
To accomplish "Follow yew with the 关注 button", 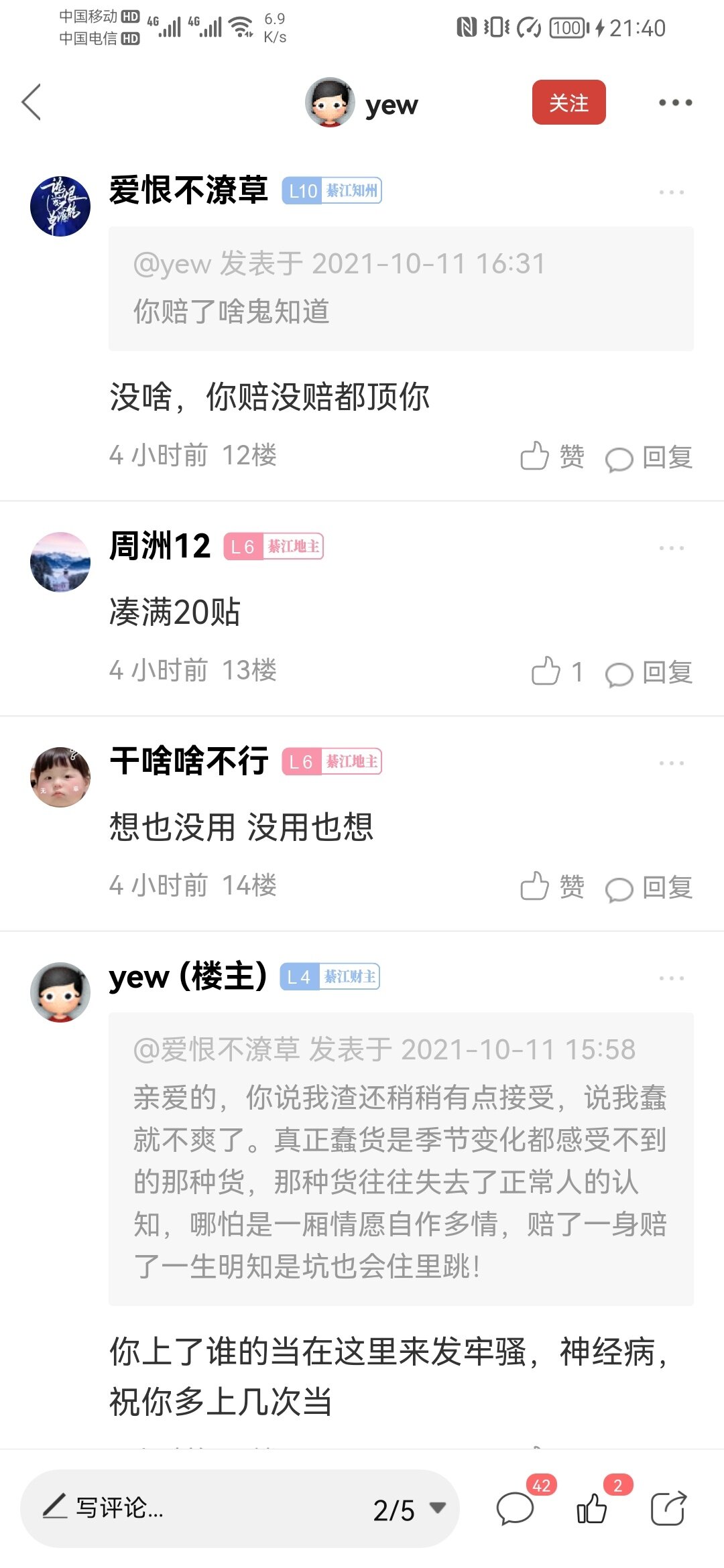I will pyautogui.click(x=568, y=103).
